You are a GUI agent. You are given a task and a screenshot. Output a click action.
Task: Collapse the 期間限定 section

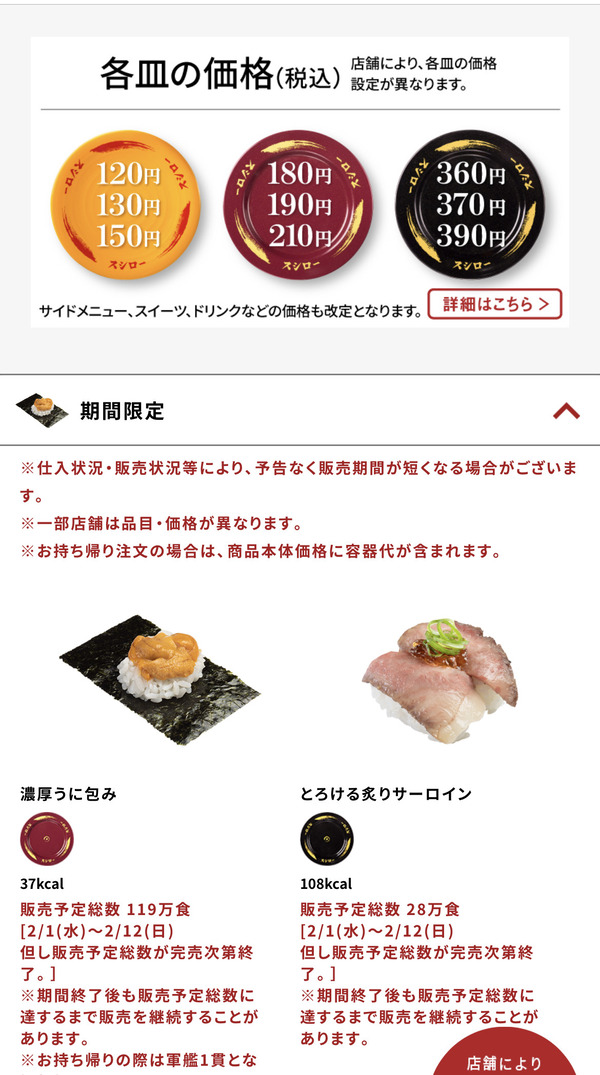click(x=566, y=411)
